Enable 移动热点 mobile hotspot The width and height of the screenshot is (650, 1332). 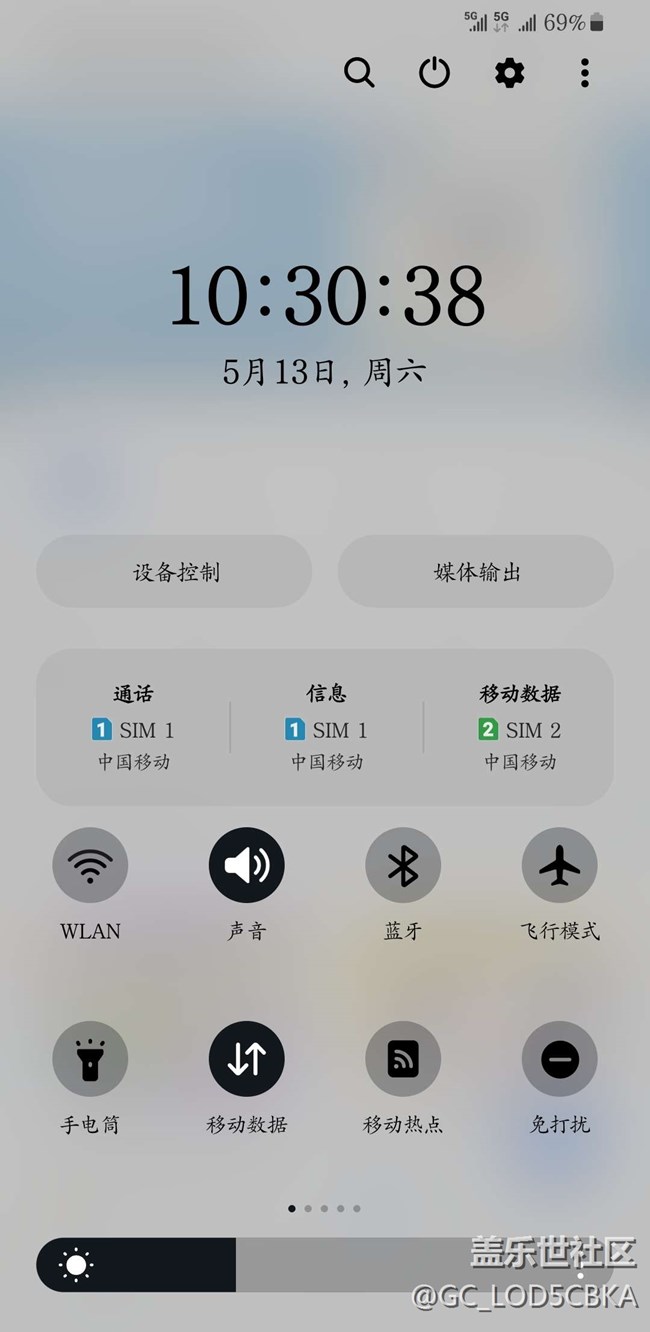pyautogui.click(x=403, y=1059)
